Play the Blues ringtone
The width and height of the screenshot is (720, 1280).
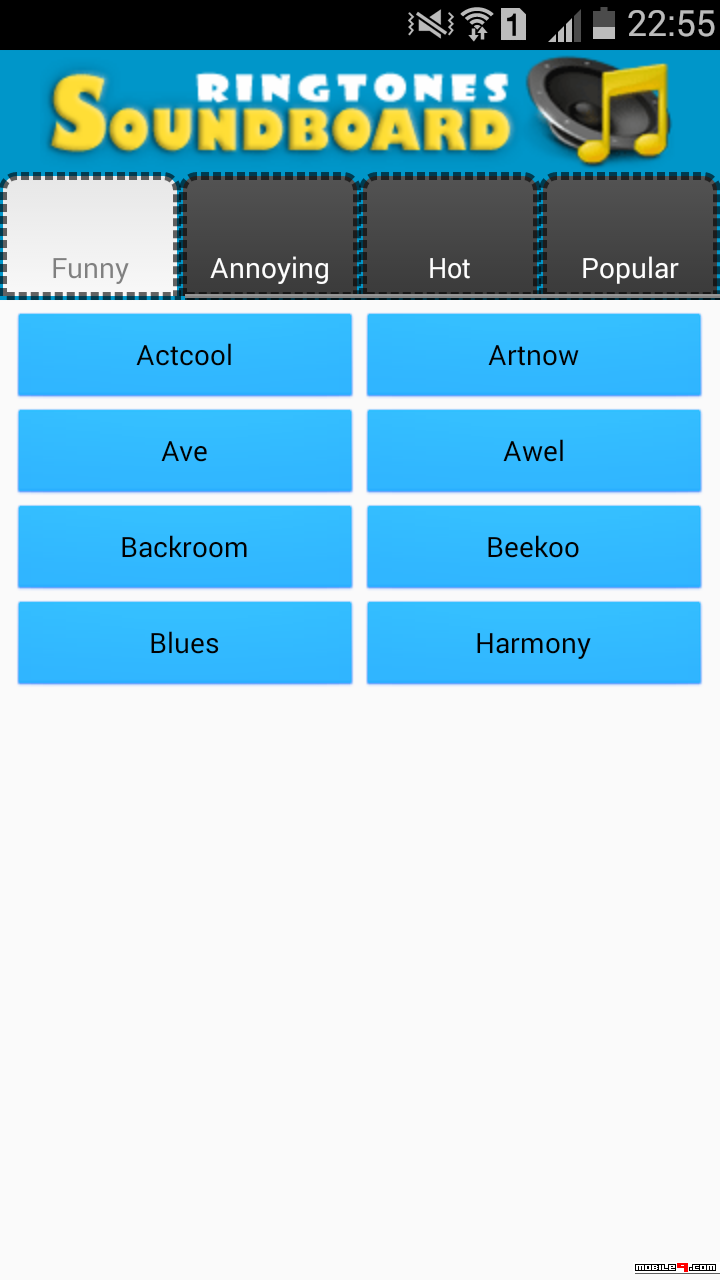coord(185,643)
